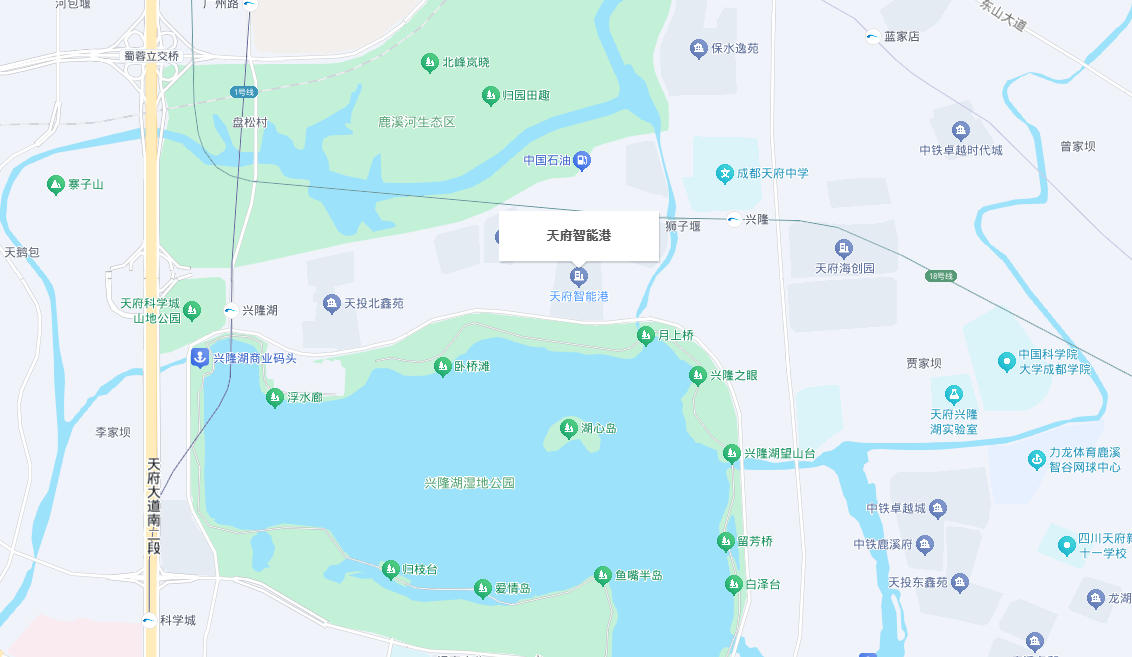The height and width of the screenshot is (657, 1132).
Task: Select the 兴隆湖望山台 scenic marker
Action: tap(732, 454)
